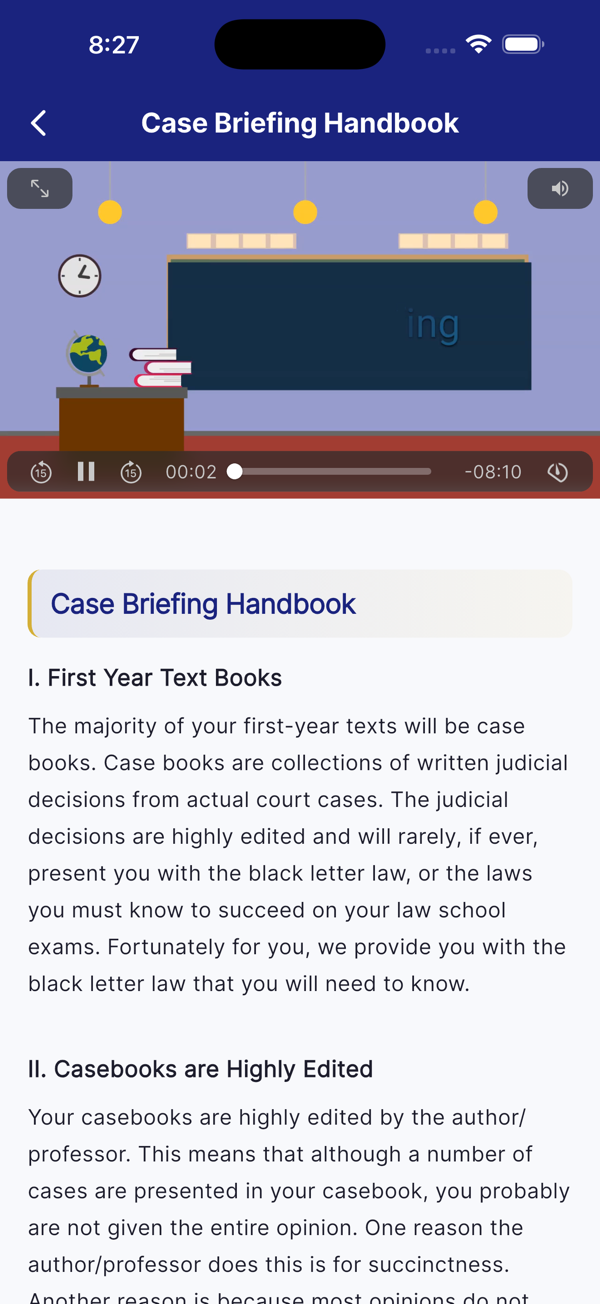Screen dimensions: 600x1304
Task: Rewind the video 15 seconds
Action: 41,472
